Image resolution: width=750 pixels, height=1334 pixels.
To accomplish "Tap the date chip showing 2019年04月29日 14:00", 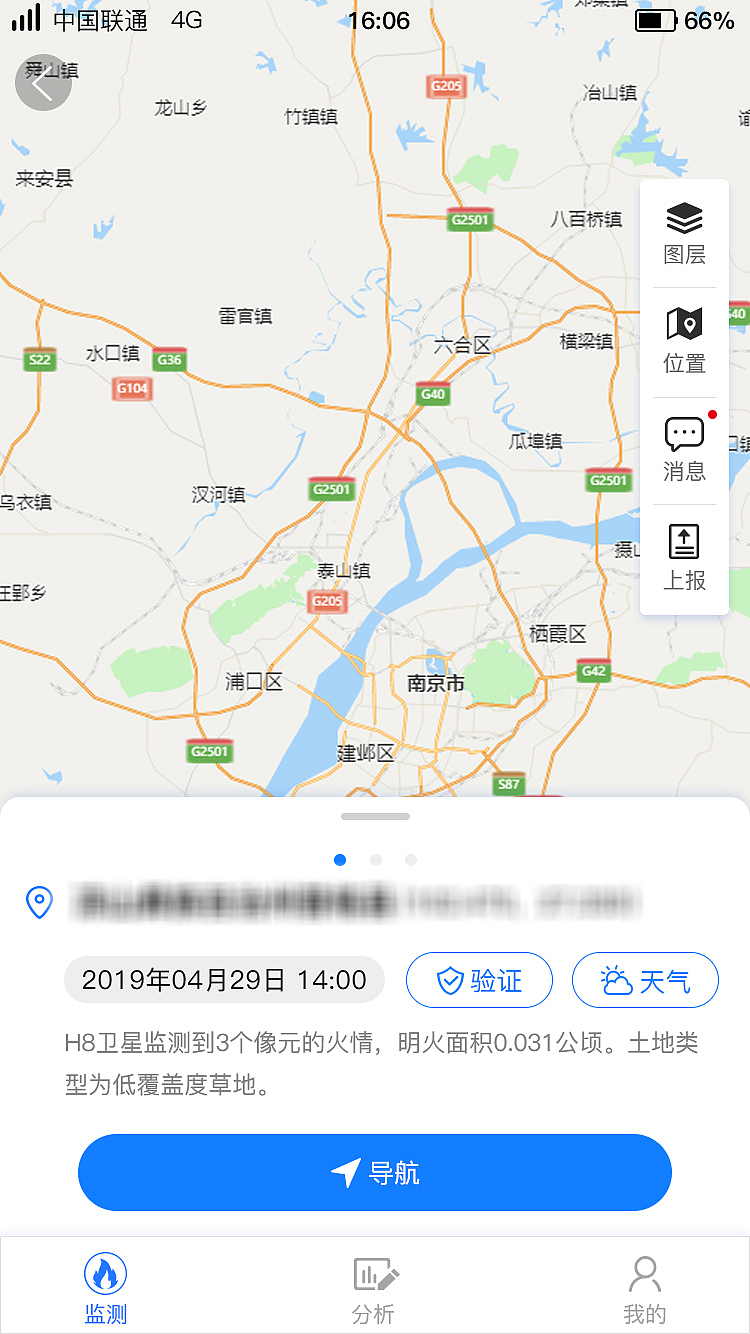I will click(x=224, y=980).
